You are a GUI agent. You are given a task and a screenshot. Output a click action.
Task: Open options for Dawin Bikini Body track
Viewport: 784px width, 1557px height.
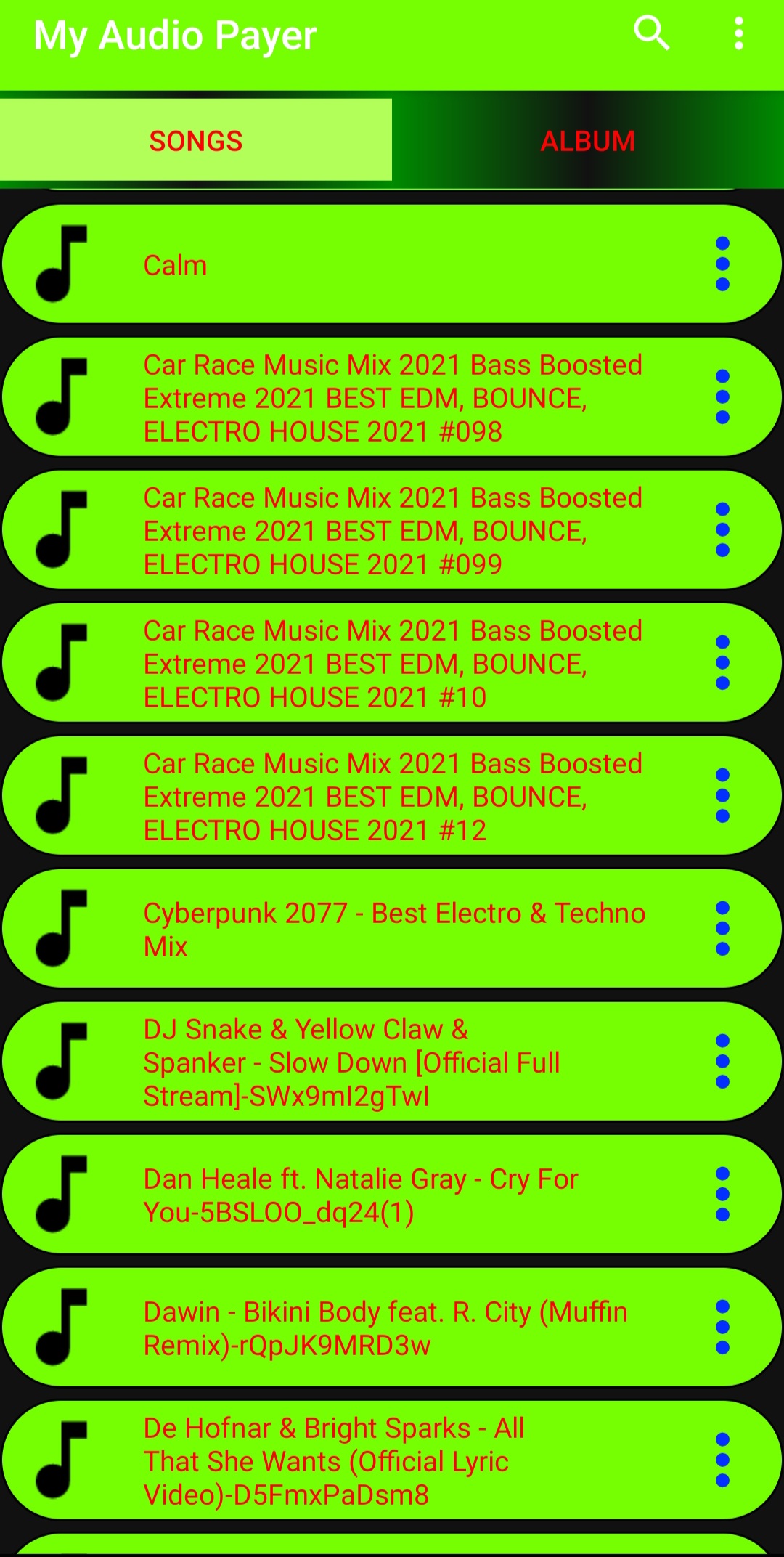coord(721,1327)
